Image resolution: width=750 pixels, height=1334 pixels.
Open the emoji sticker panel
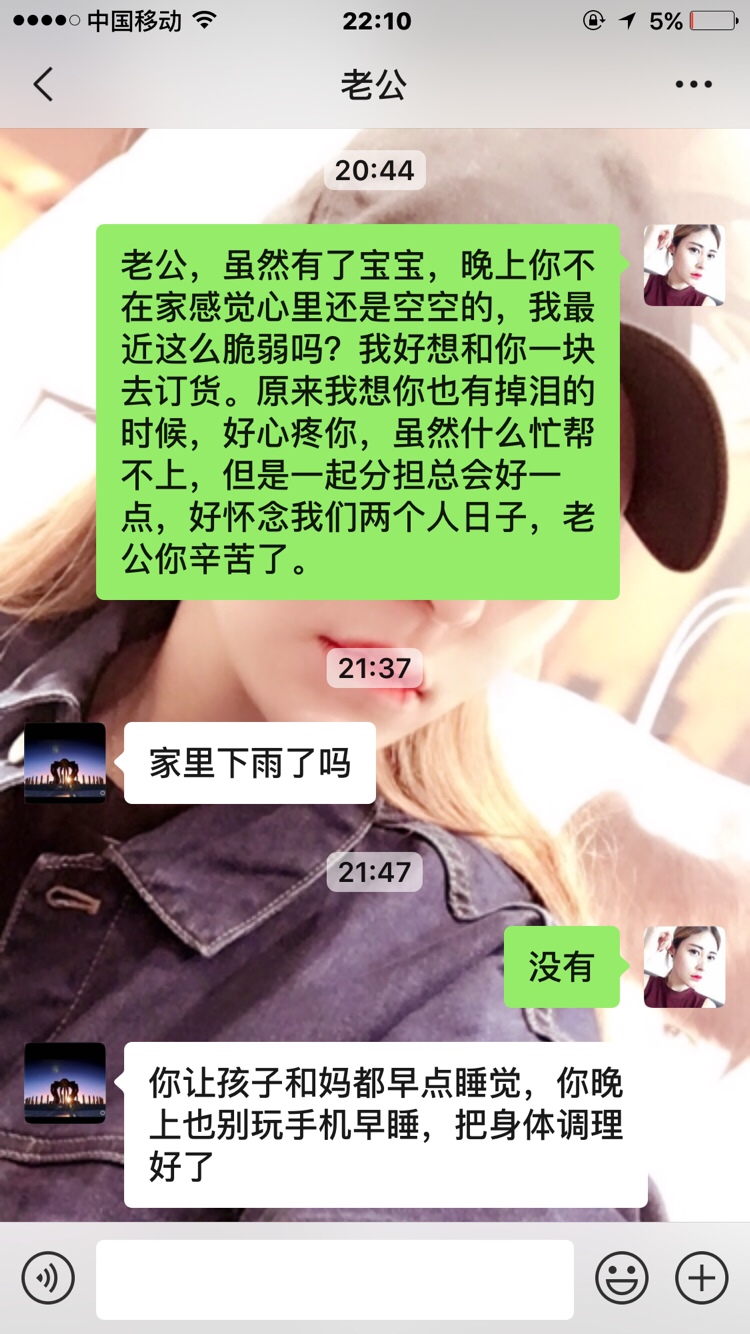(x=621, y=1278)
